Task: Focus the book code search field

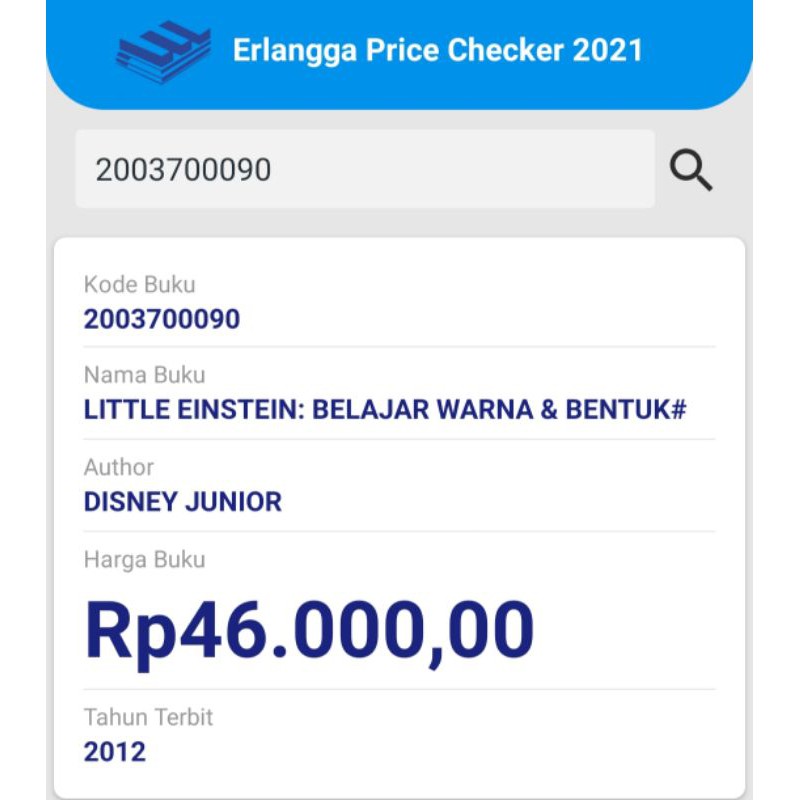Action: (365, 169)
